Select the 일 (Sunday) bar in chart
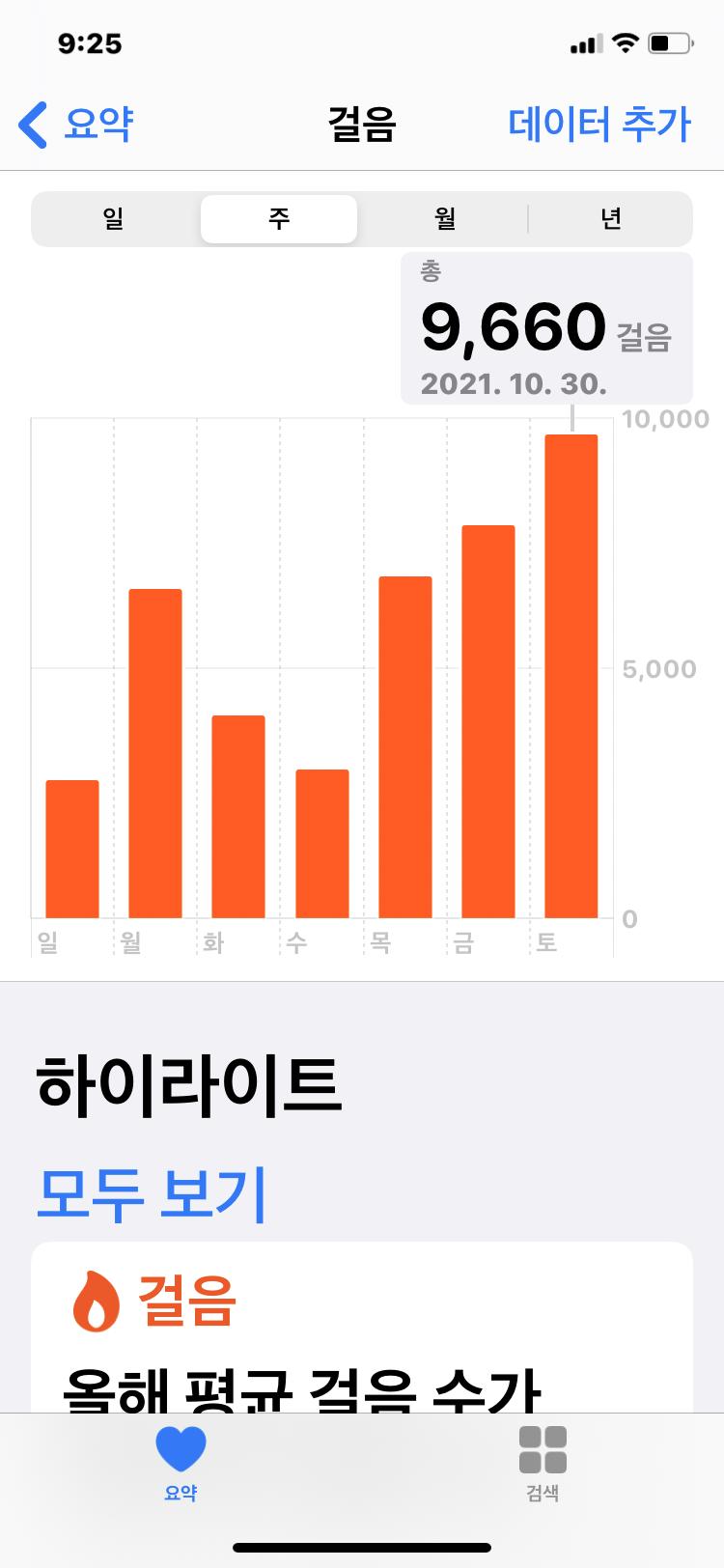This screenshot has width=724, height=1568. pos(72,849)
